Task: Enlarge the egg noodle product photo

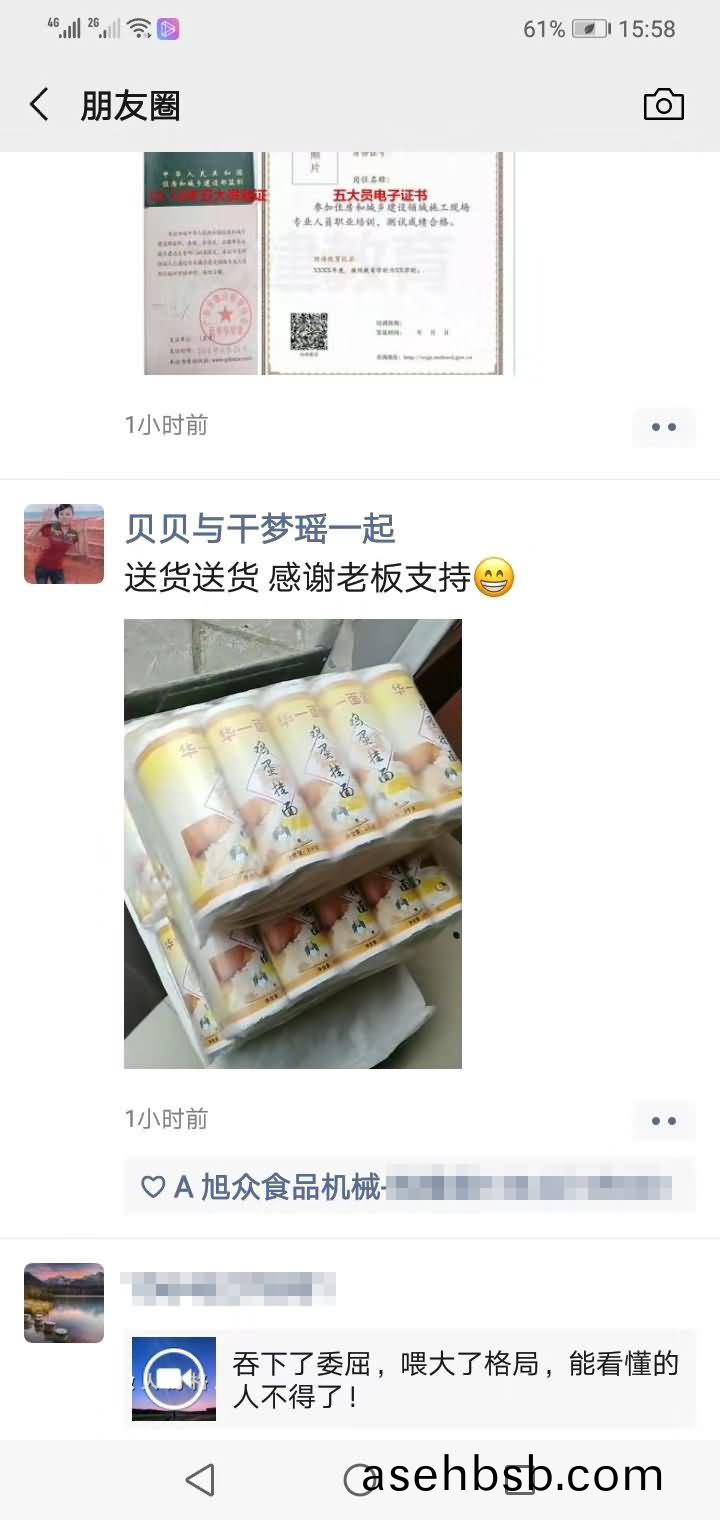Action: point(293,843)
